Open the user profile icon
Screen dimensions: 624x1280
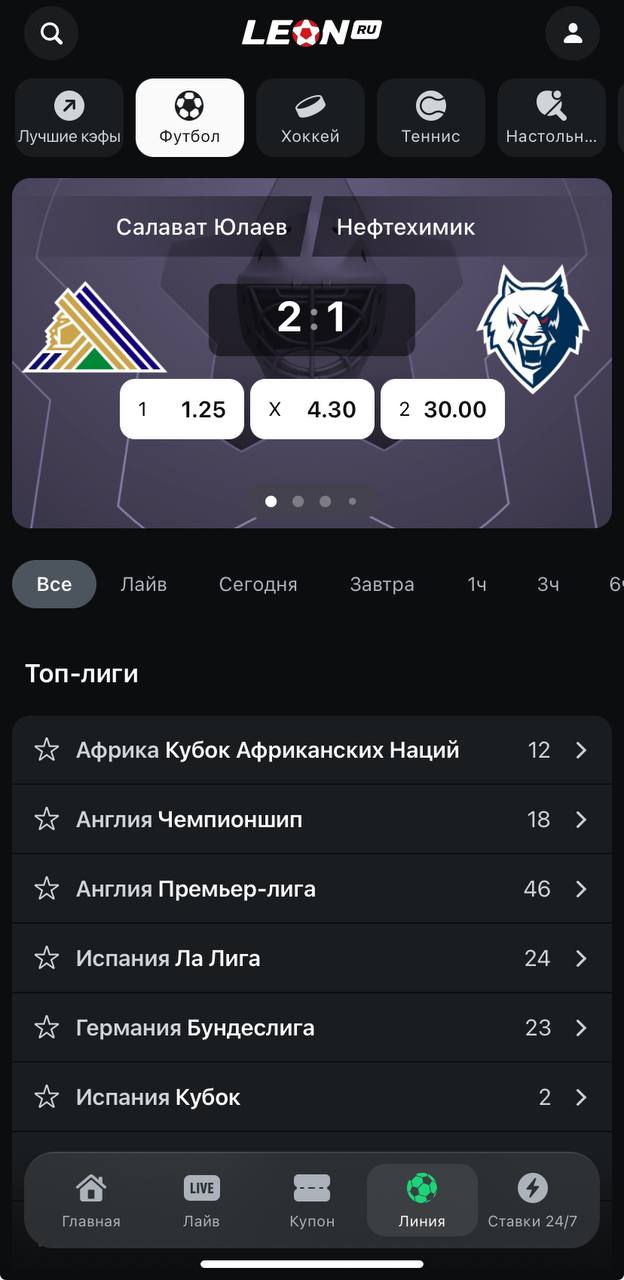click(572, 34)
